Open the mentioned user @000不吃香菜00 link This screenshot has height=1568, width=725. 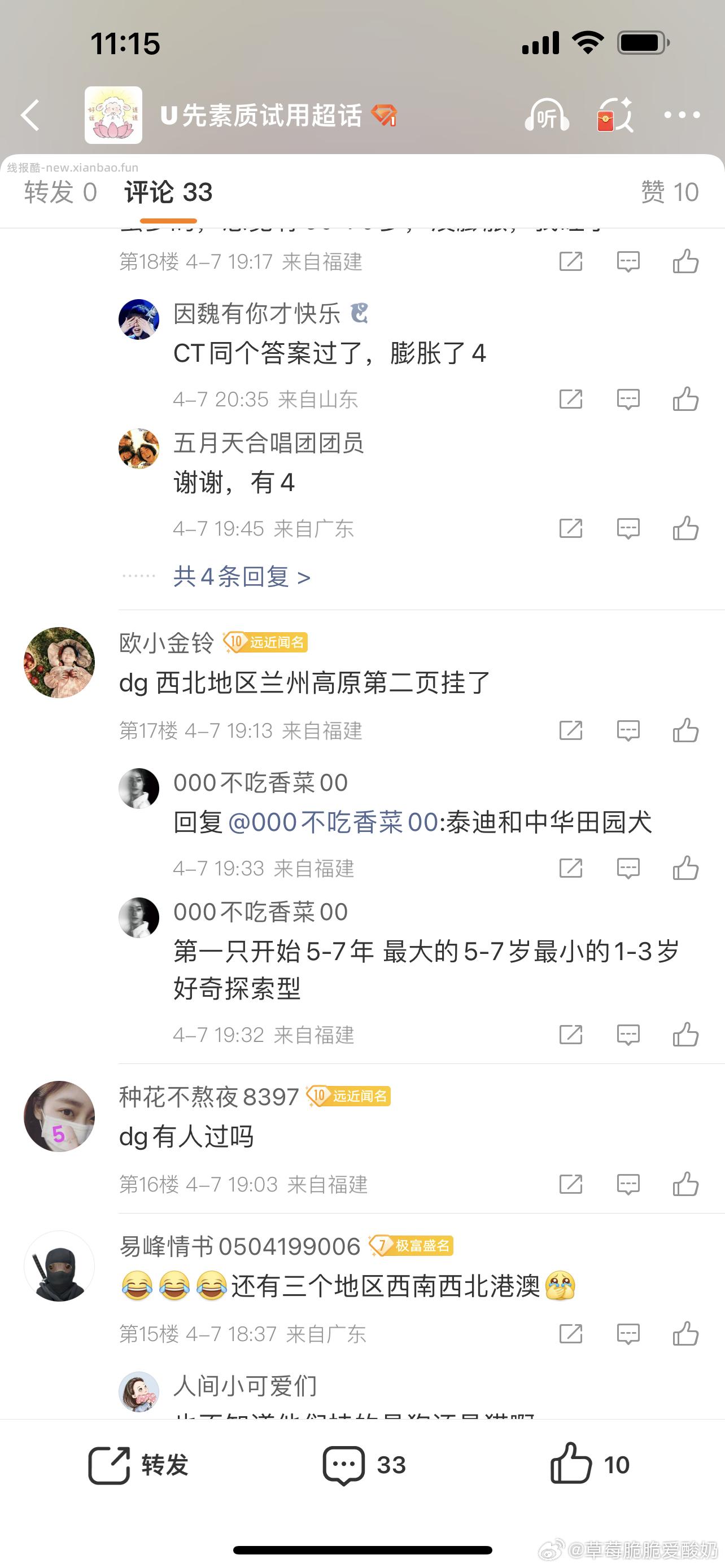(x=332, y=823)
